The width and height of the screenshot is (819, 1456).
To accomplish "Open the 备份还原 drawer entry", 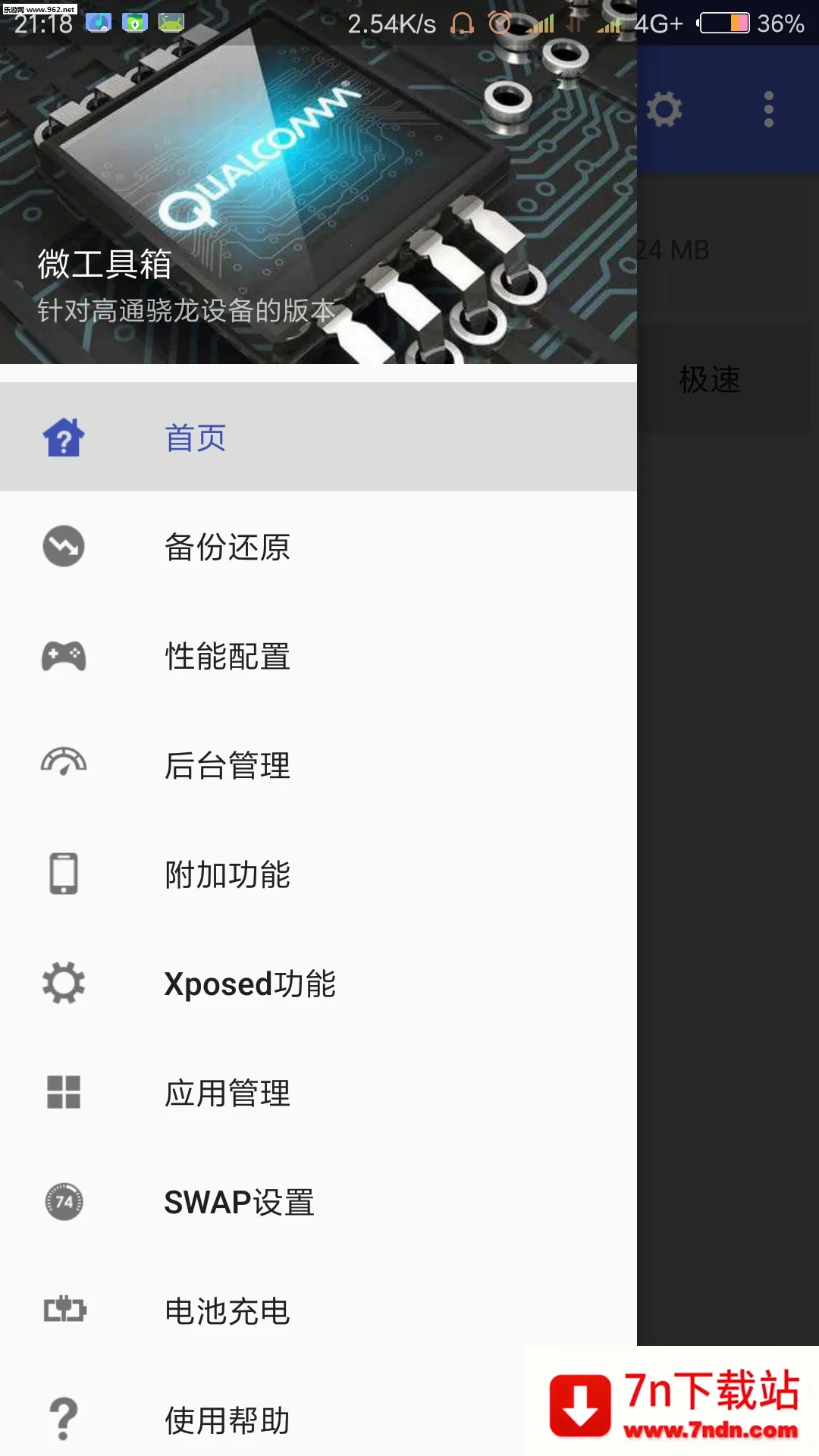I will coord(227,546).
